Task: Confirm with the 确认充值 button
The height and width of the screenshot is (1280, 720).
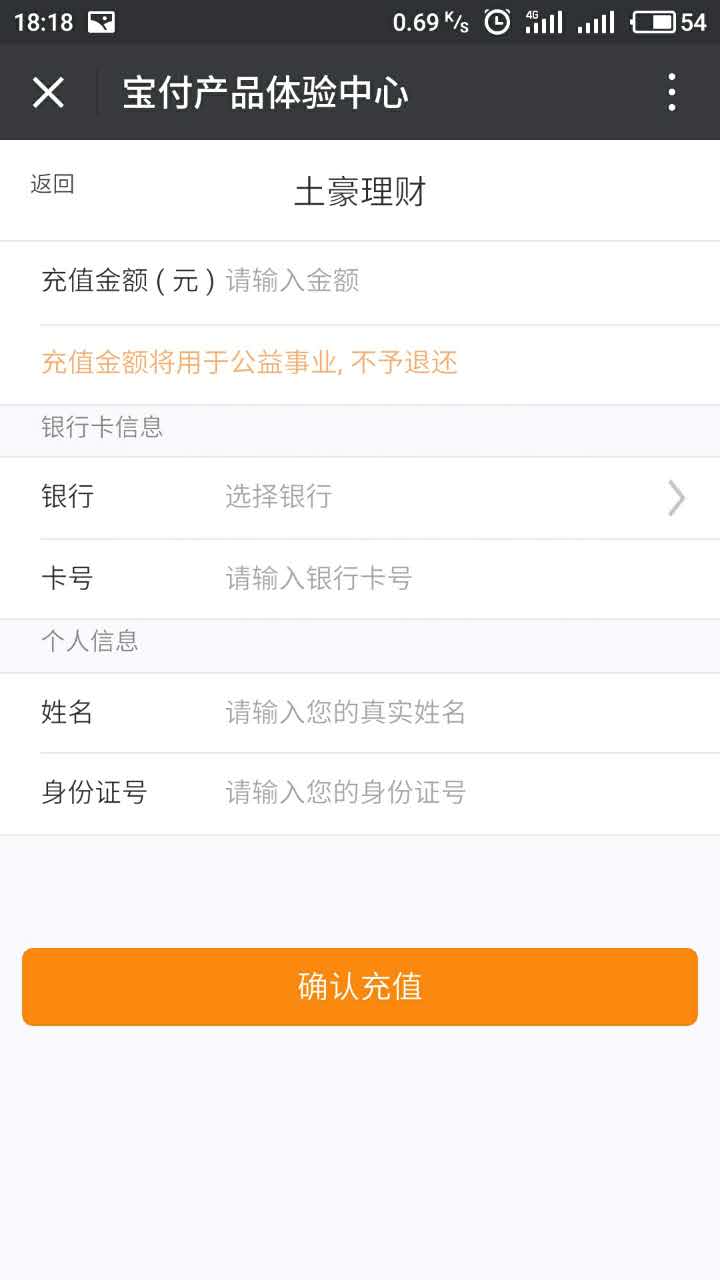Action: click(x=360, y=987)
